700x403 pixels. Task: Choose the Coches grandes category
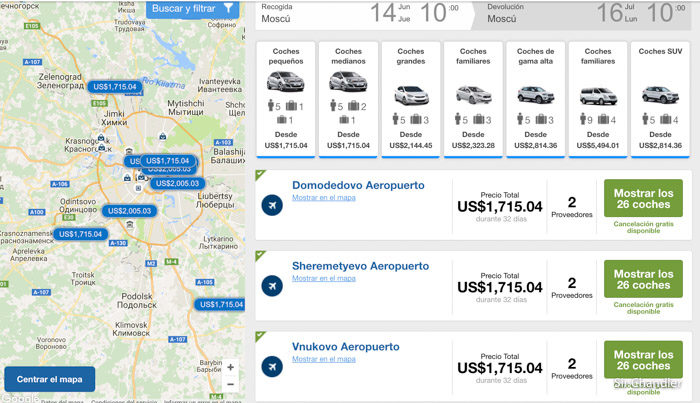click(410, 98)
